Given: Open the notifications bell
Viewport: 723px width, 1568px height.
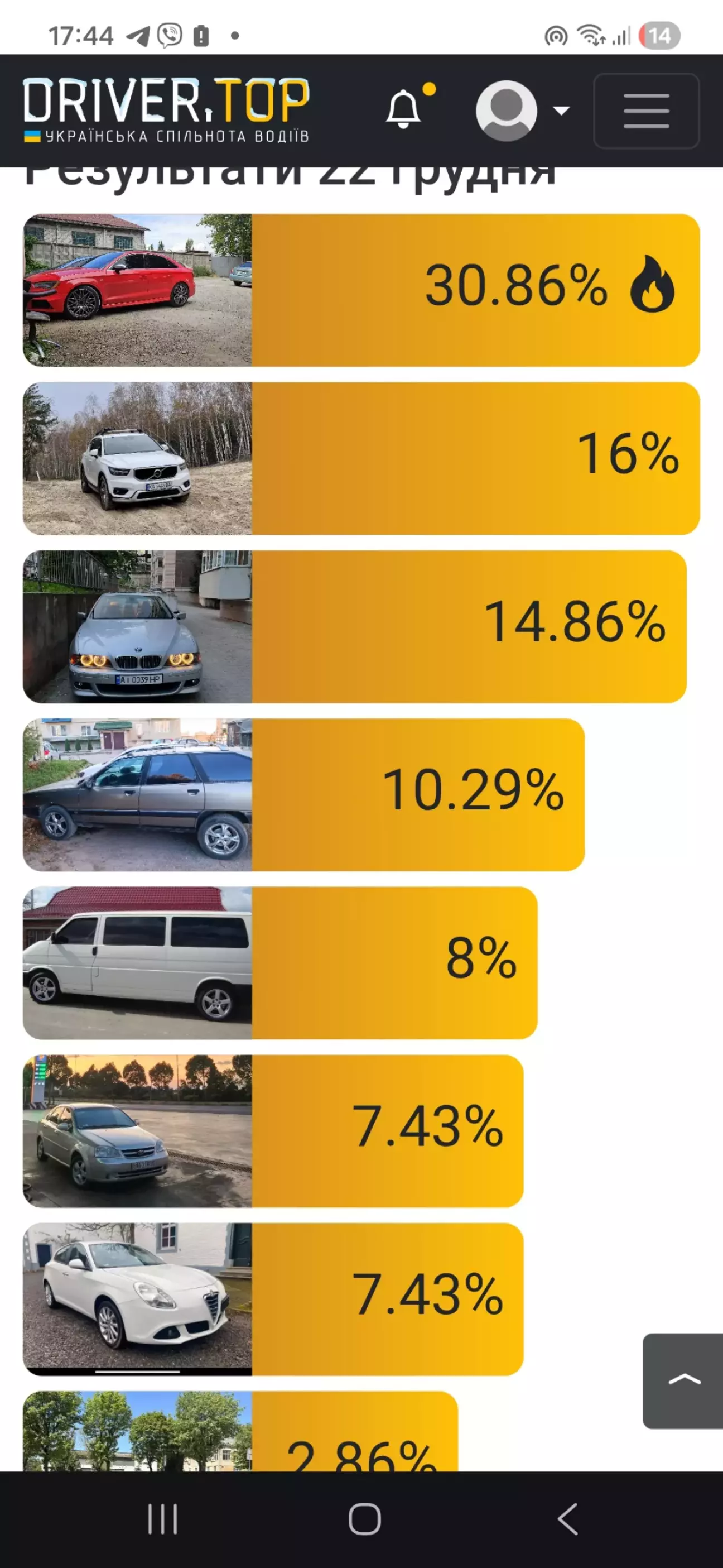Looking at the screenshot, I should click(404, 109).
